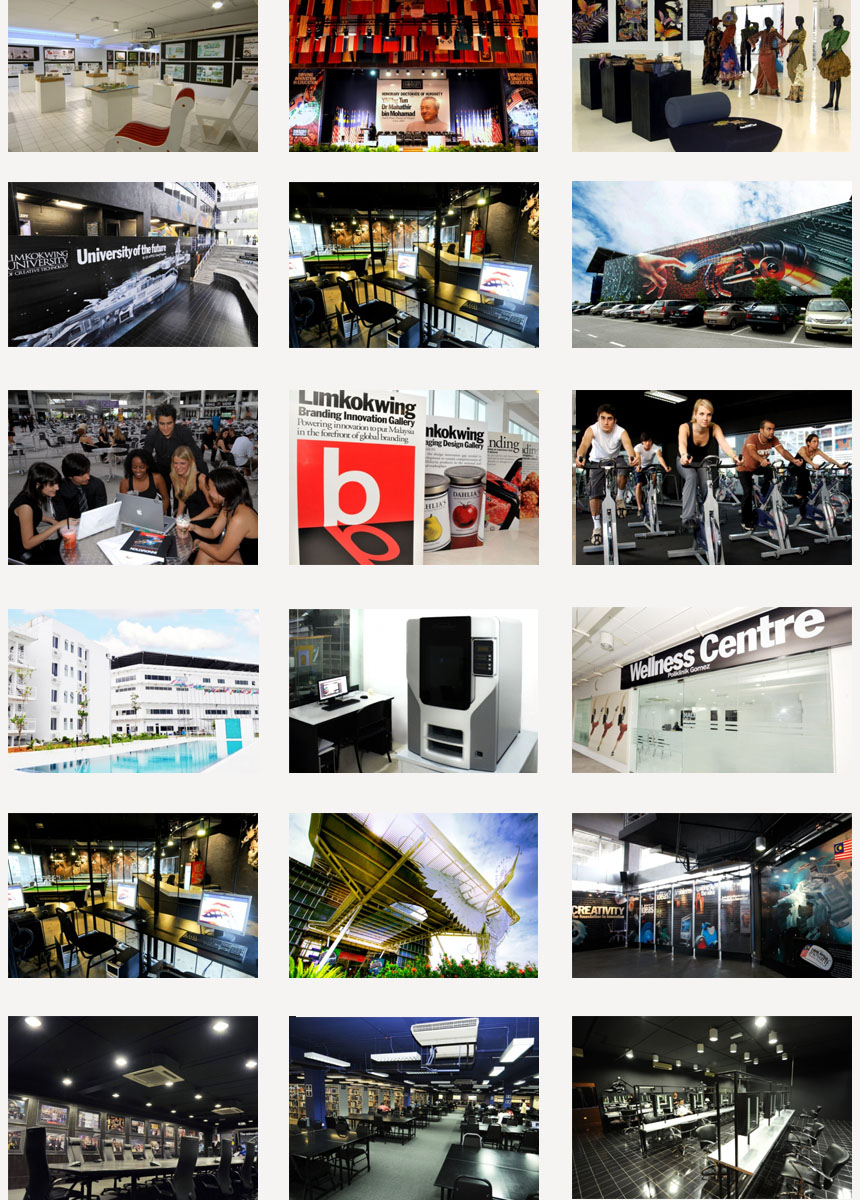View the mural building with parked cars
Image resolution: width=860 pixels, height=1200 pixels.
coord(711,264)
